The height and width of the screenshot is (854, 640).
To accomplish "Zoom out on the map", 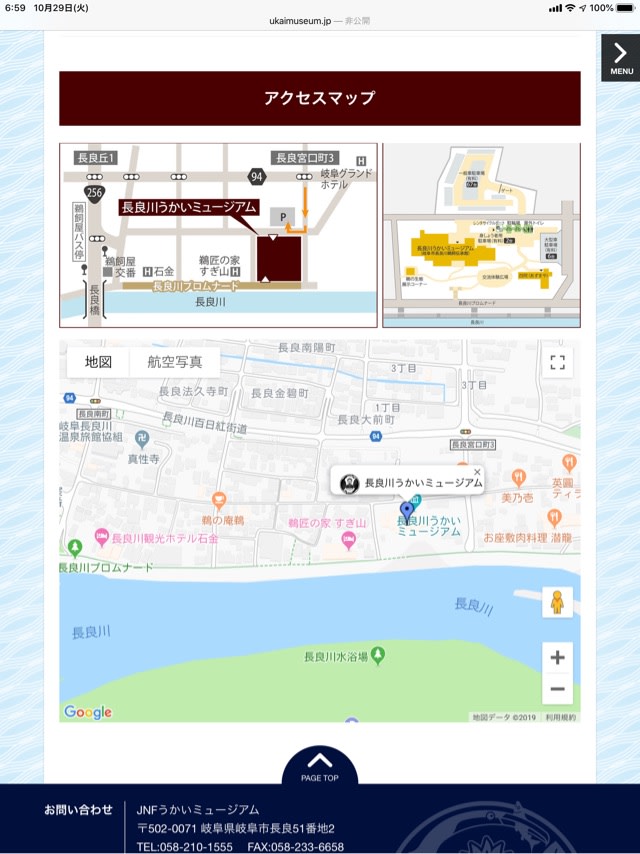I will (x=557, y=689).
